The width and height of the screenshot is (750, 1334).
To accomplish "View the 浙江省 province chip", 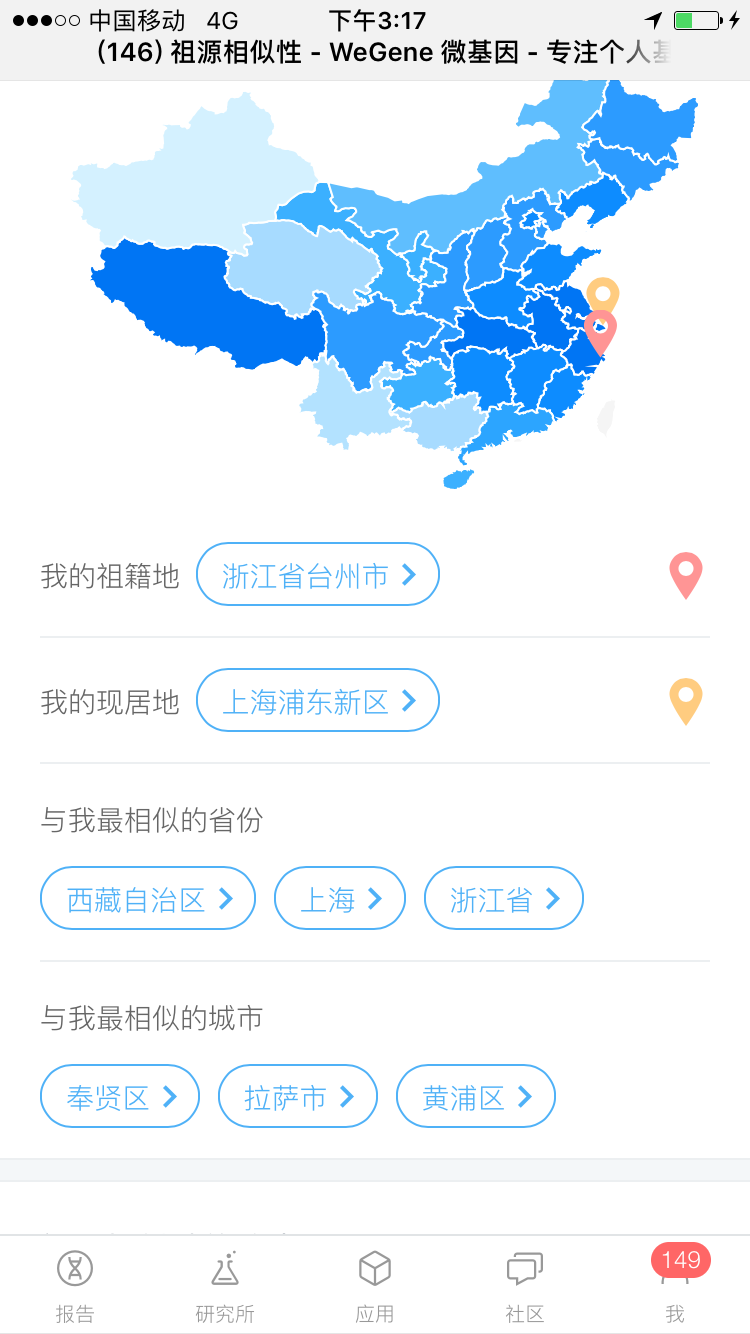I will point(503,899).
